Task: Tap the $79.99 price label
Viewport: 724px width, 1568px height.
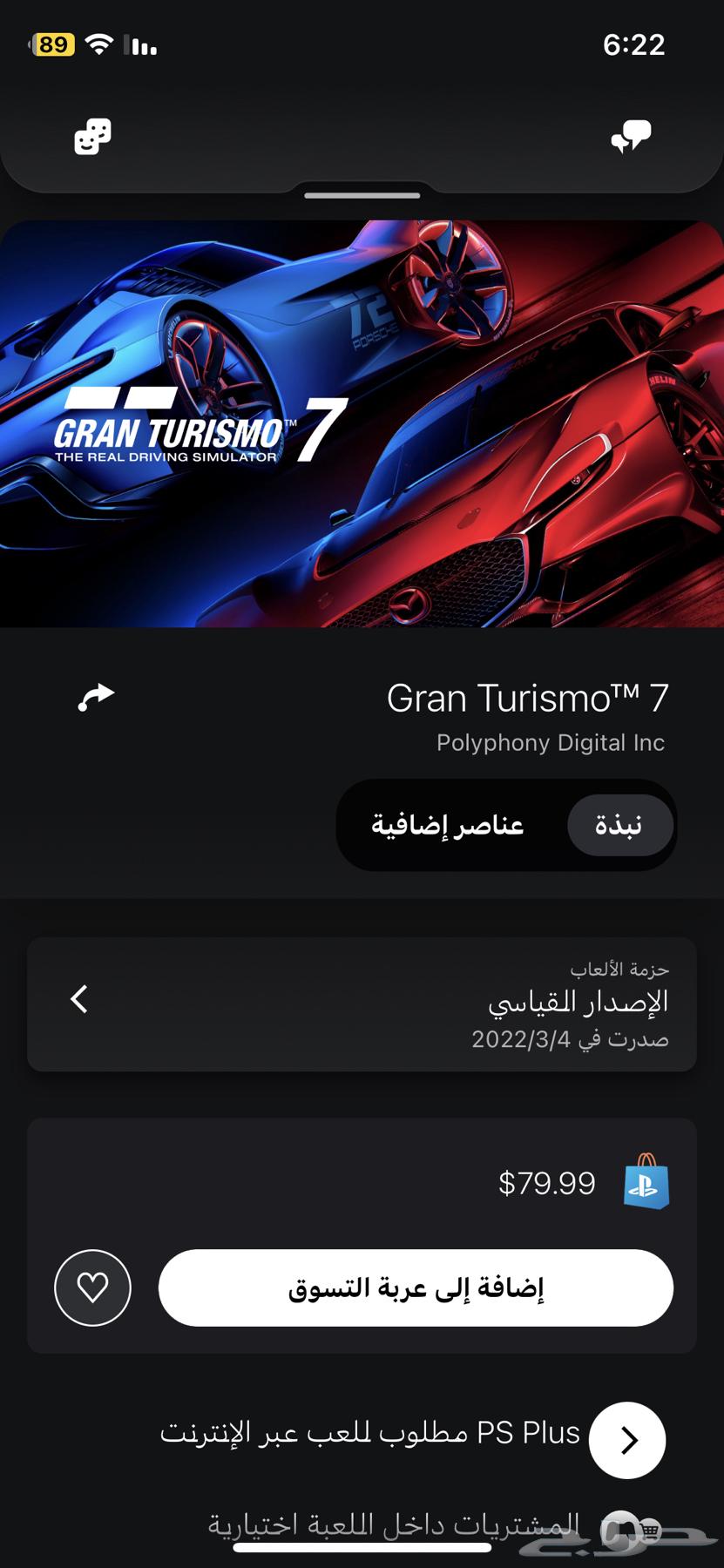Action: (547, 1183)
